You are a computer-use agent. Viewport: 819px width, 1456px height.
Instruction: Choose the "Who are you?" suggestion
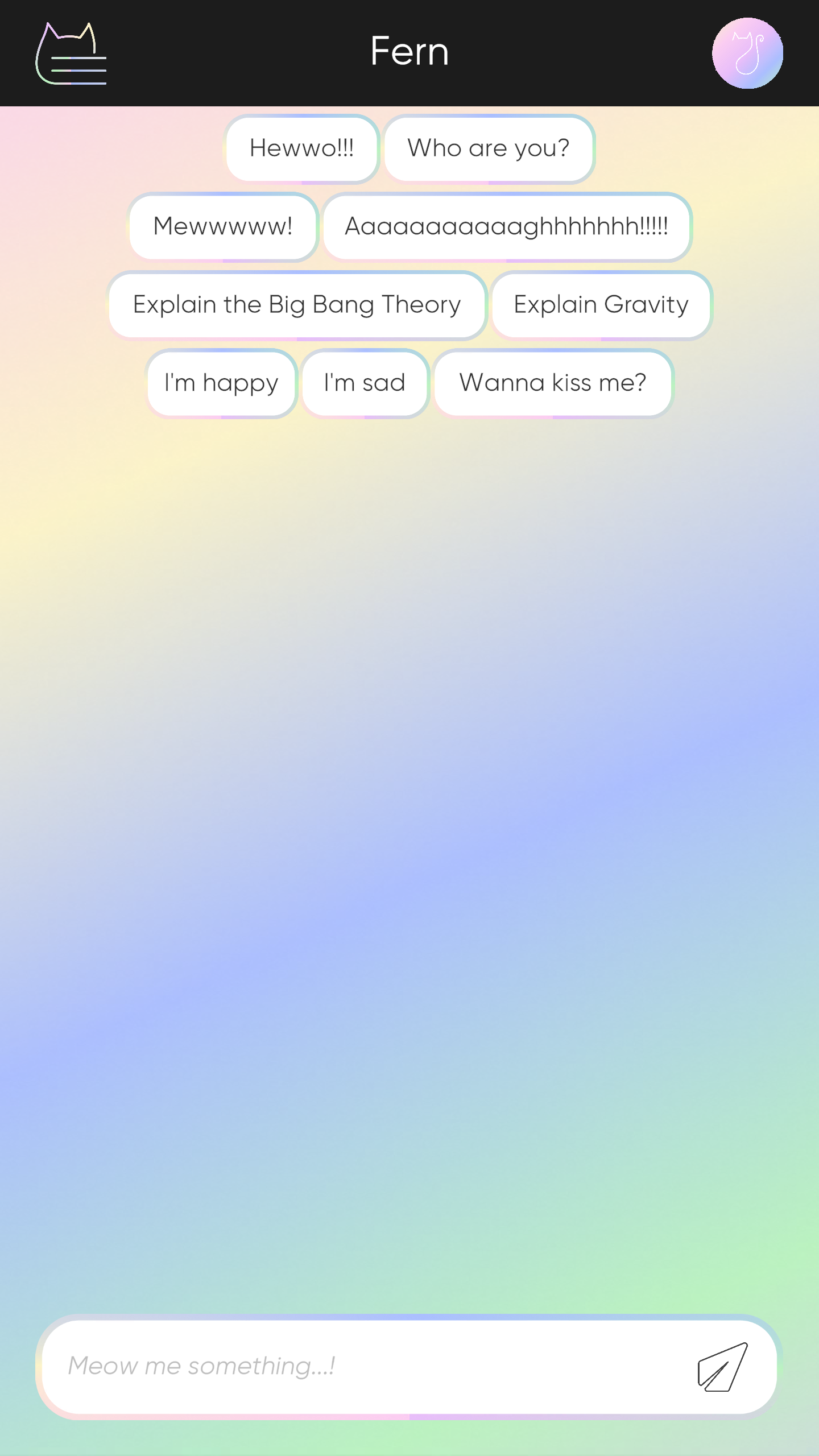pos(489,149)
